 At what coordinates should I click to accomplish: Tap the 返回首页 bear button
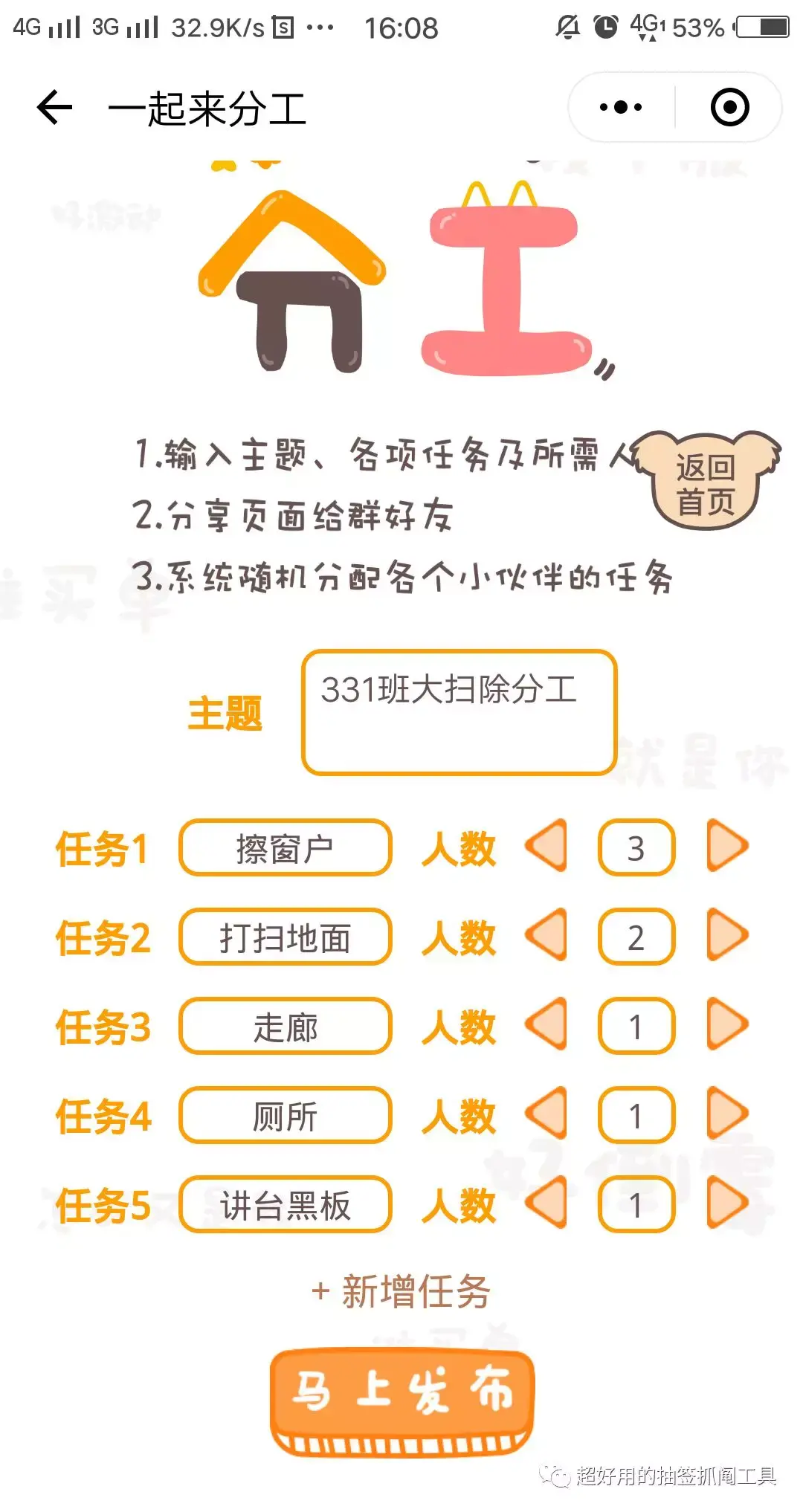tap(705, 483)
